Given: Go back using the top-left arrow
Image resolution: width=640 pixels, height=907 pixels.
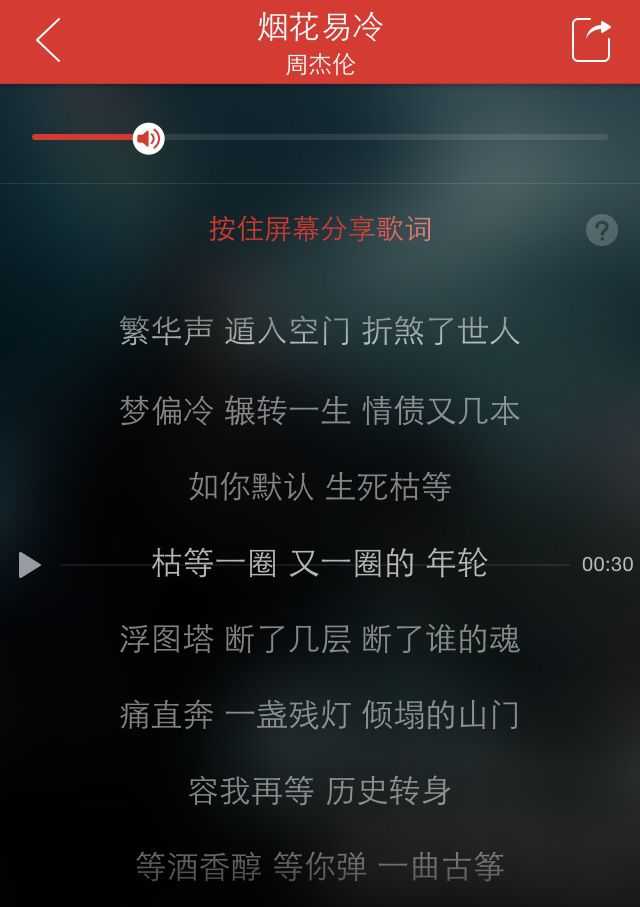Looking at the screenshot, I should 47,41.
